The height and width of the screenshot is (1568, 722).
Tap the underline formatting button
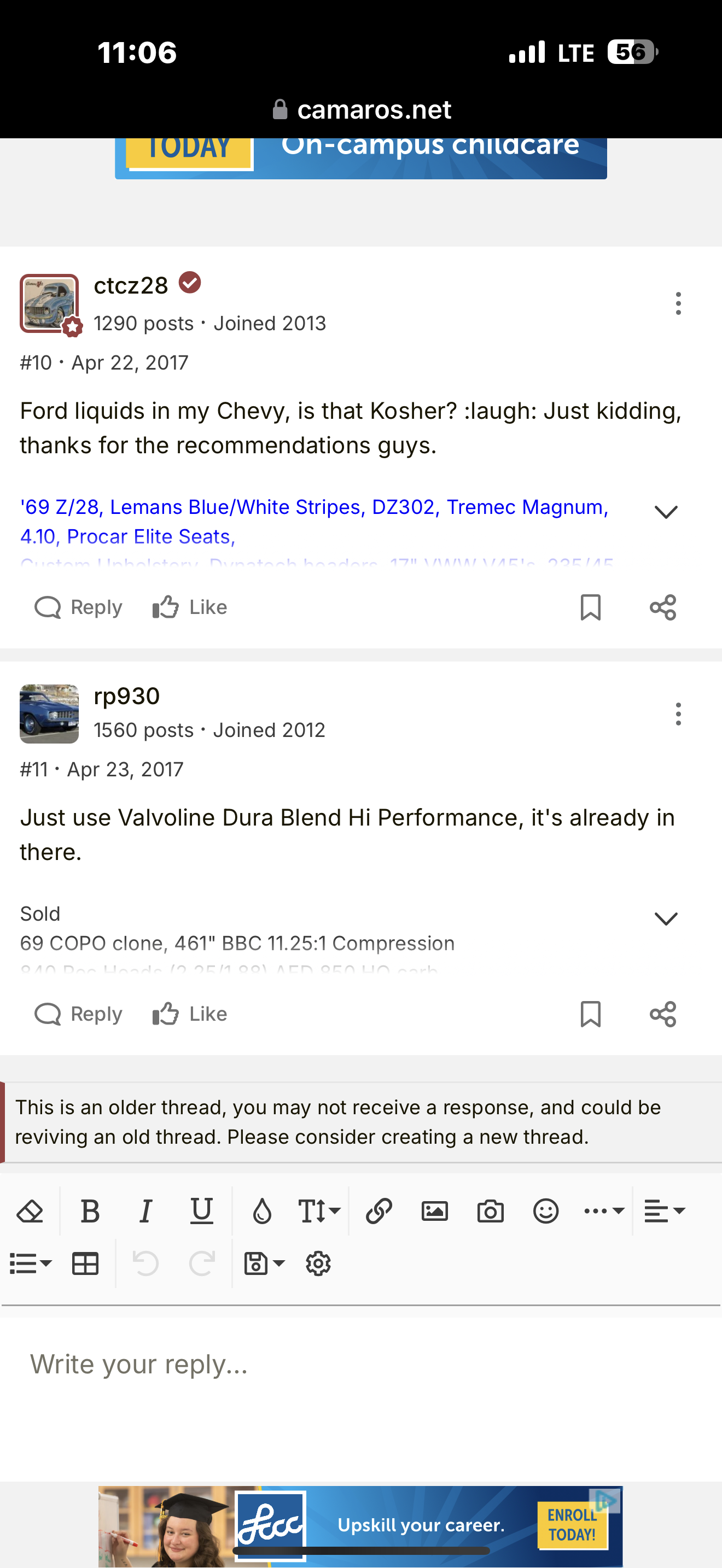(201, 1210)
